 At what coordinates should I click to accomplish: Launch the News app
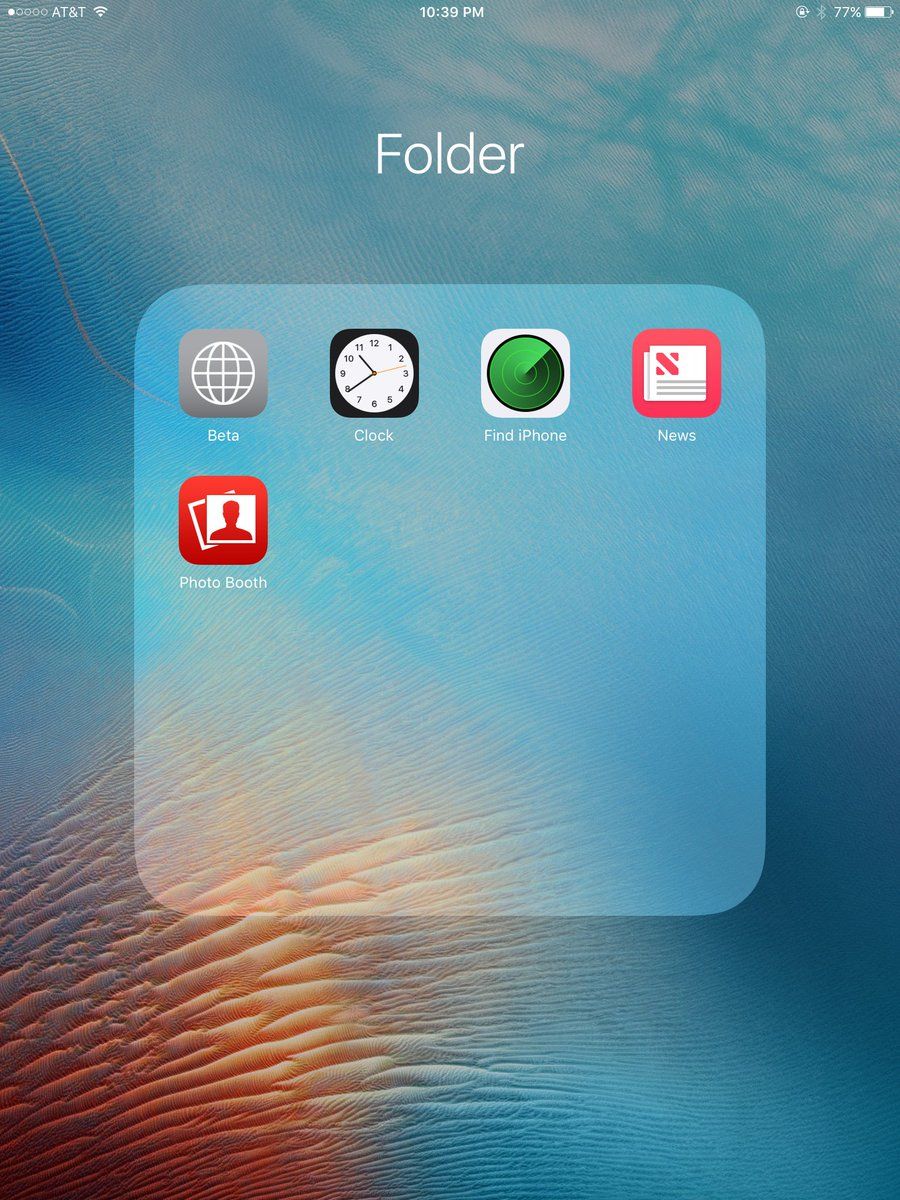[x=676, y=373]
